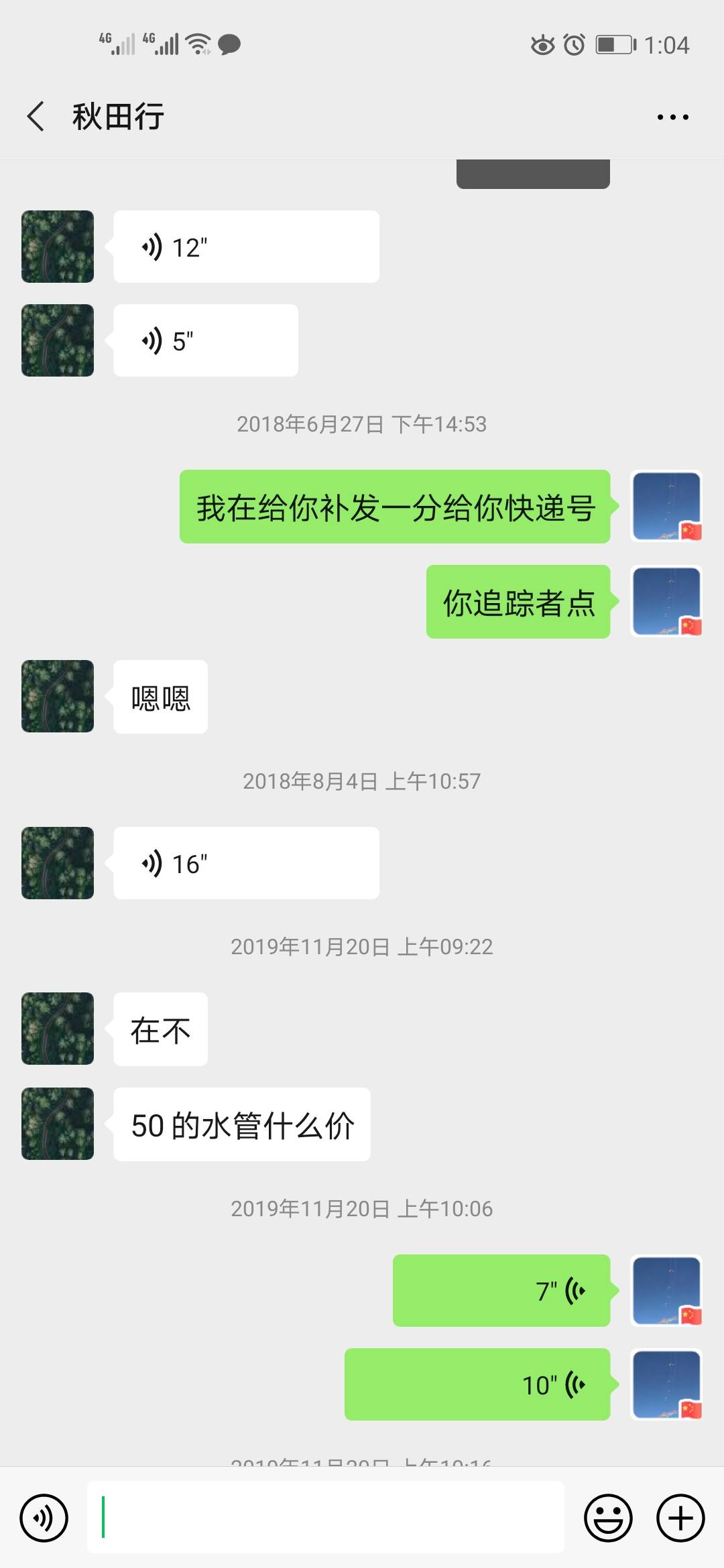
Task: Focus the message text field
Action: click(326, 1518)
